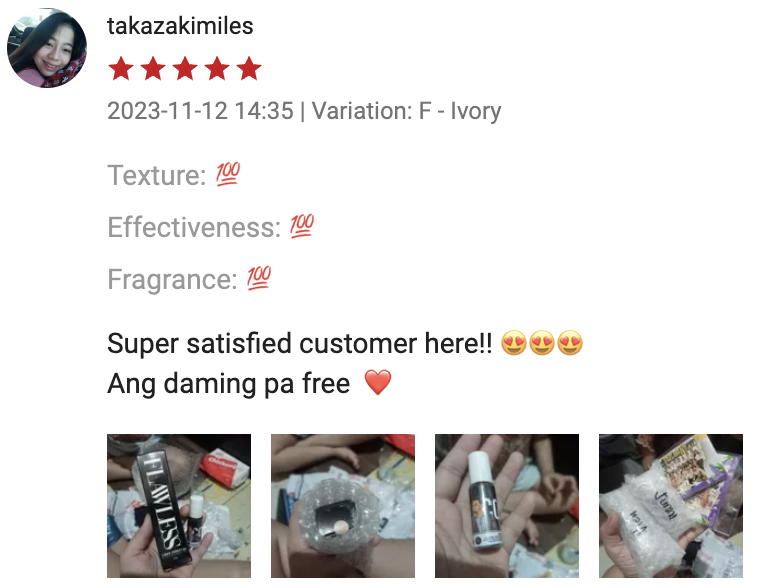Open the review photo of Flawless box
This screenshot has width=764, height=588.
(x=179, y=505)
